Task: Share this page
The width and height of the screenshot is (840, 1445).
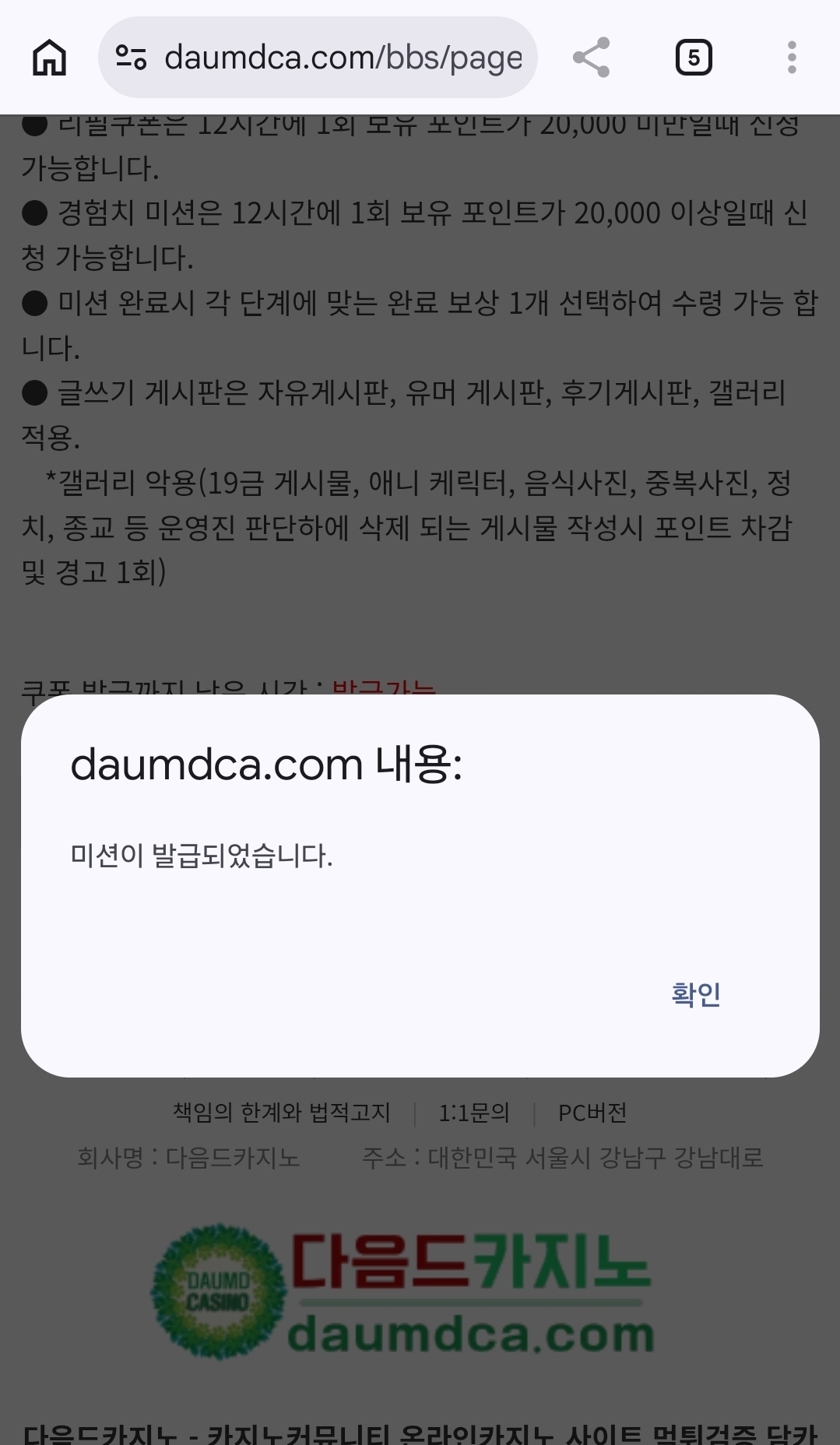Action: click(x=591, y=58)
